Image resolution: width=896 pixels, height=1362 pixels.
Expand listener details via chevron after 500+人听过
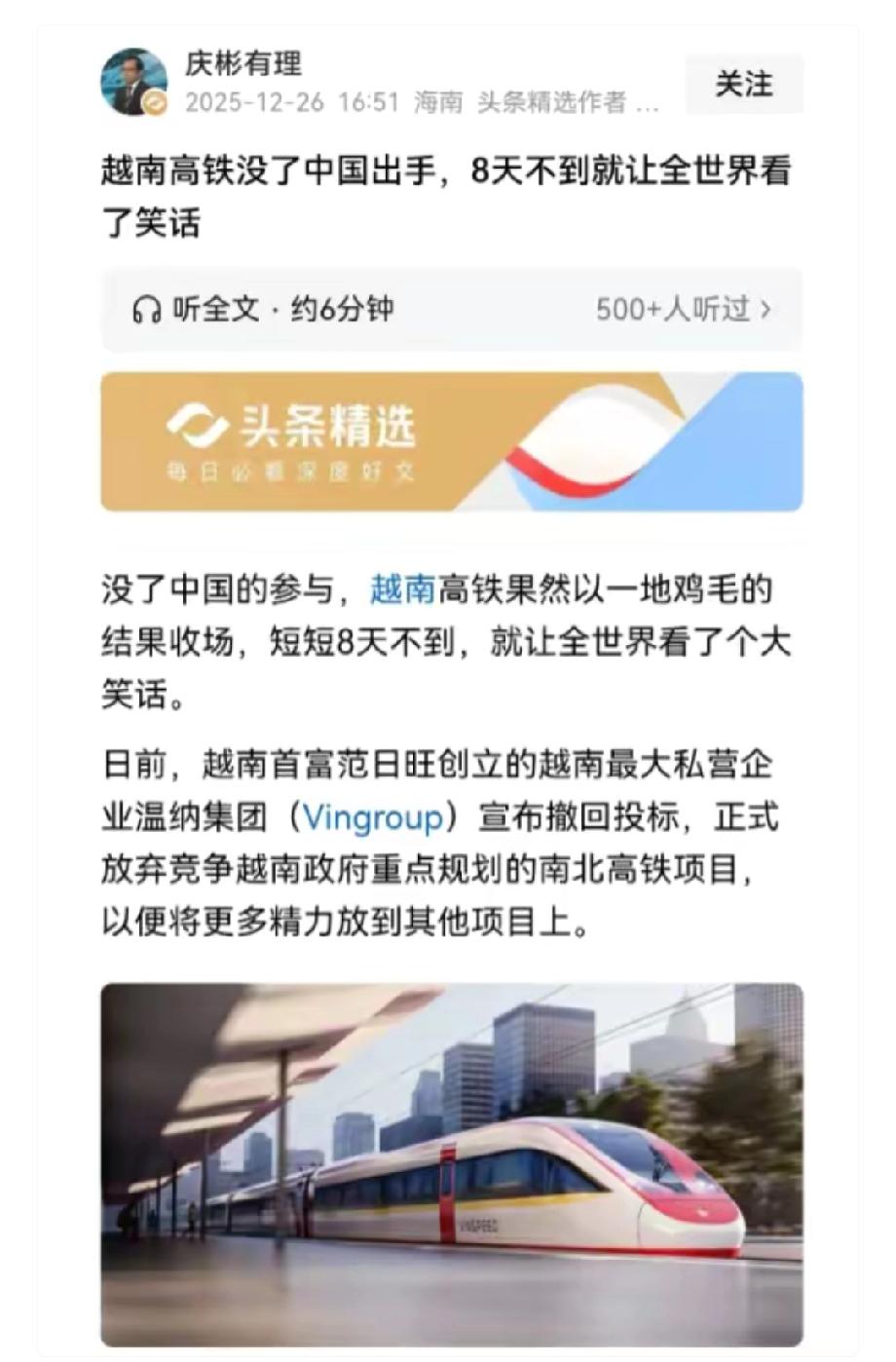[x=765, y=310]
